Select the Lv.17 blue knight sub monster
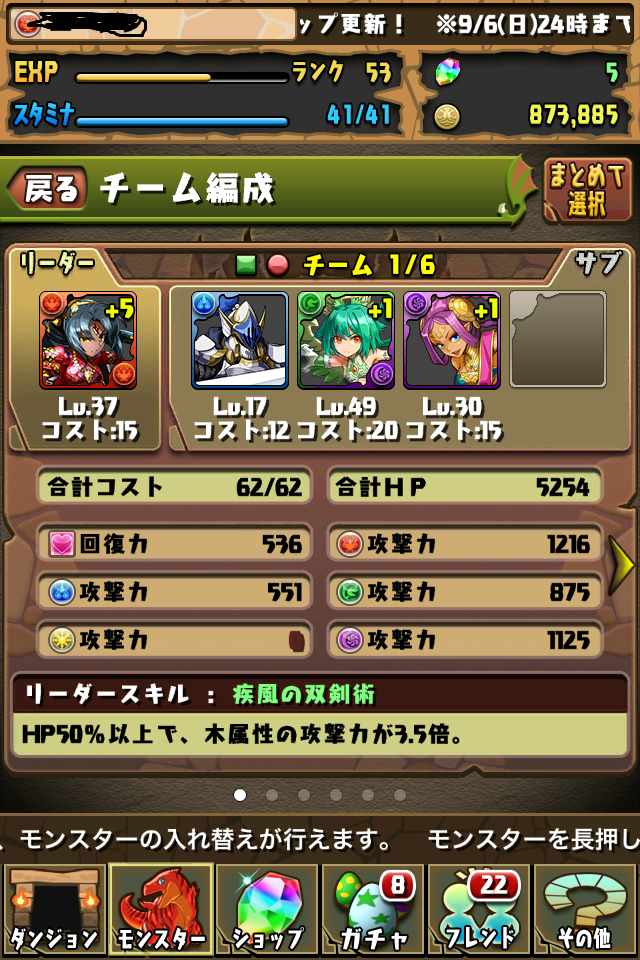The image size is (640, 960). (239, 340)
